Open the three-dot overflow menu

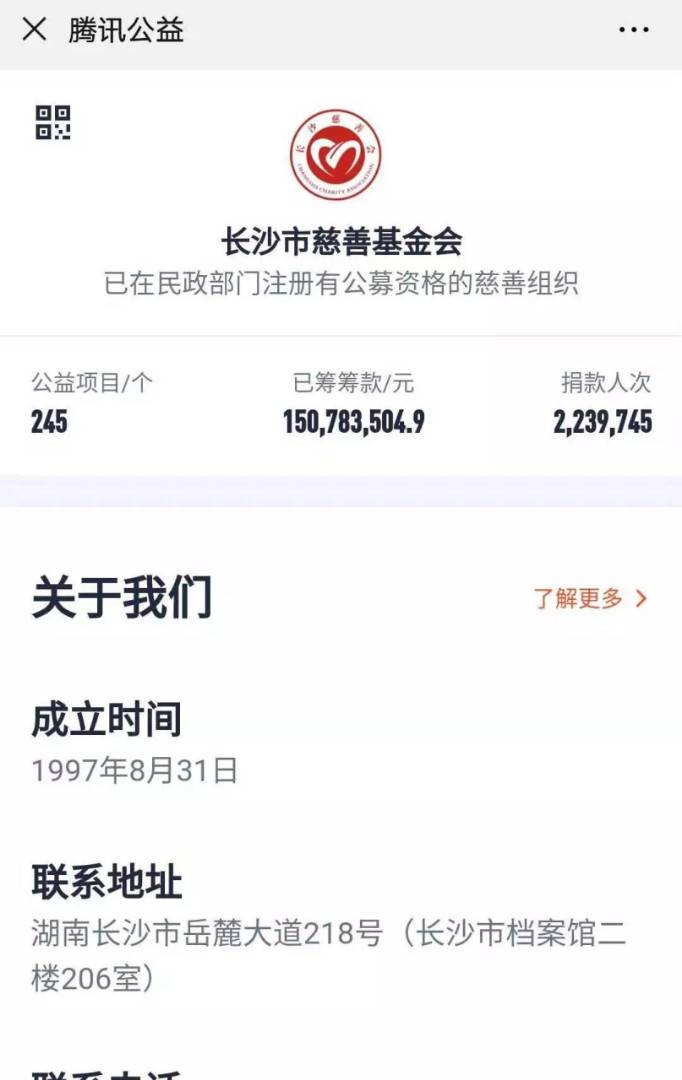[x=633, y=30]
